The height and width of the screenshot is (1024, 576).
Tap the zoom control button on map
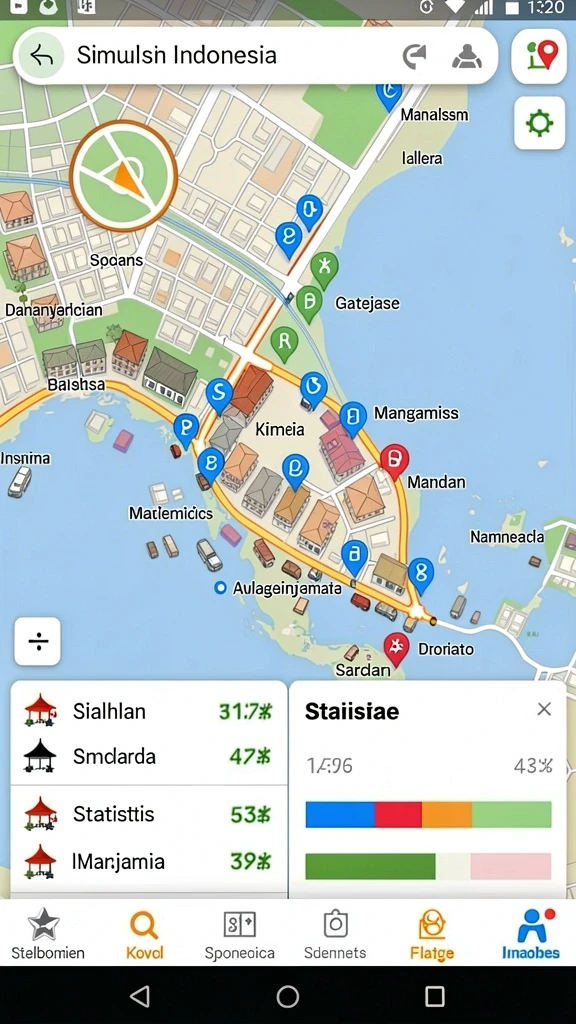tap(38, 641)
